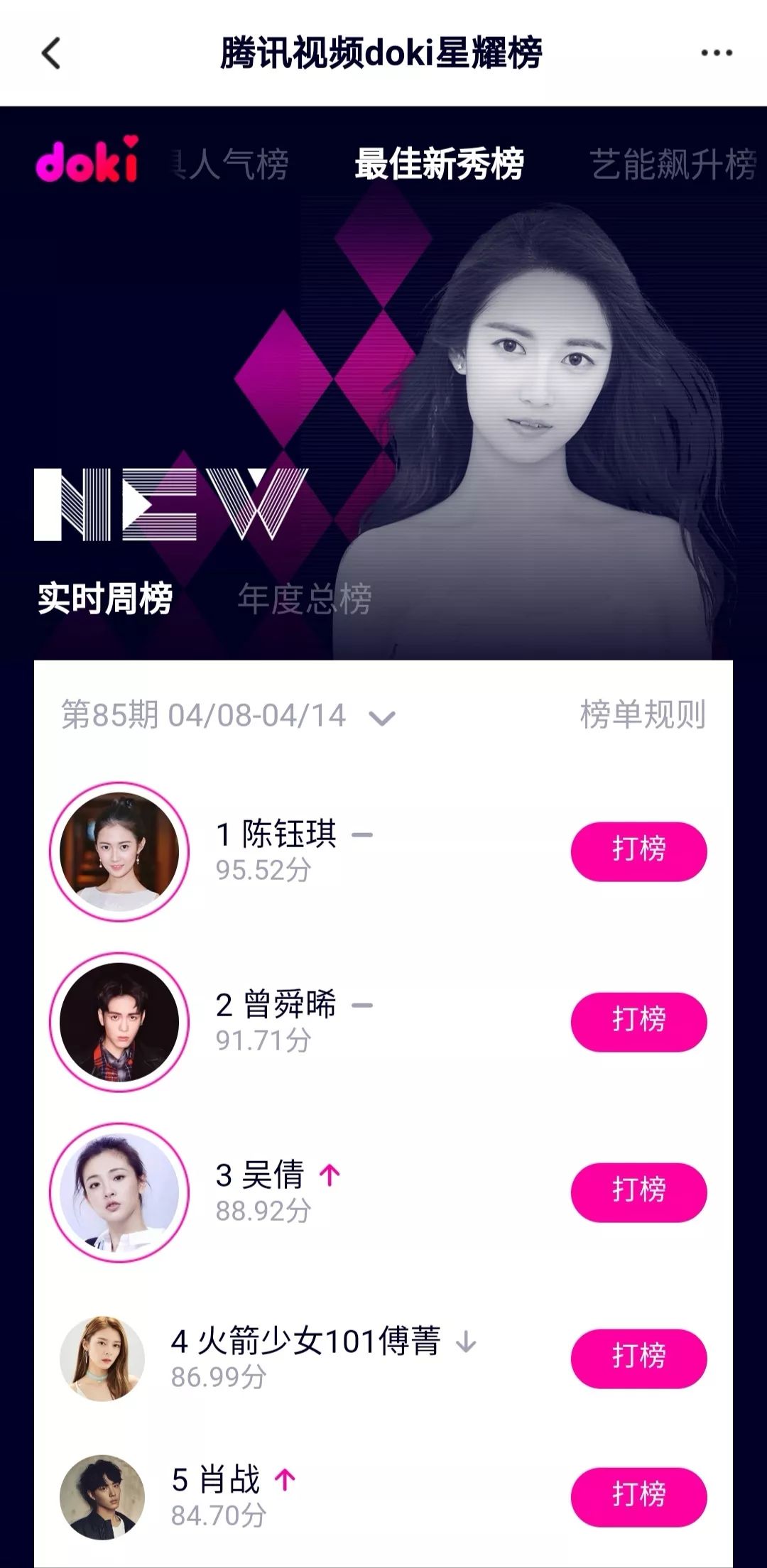The width and height of the screenshot is (767, 1568).
Task: Select the 实时周榜 tab
Action: tap(104, 598)
